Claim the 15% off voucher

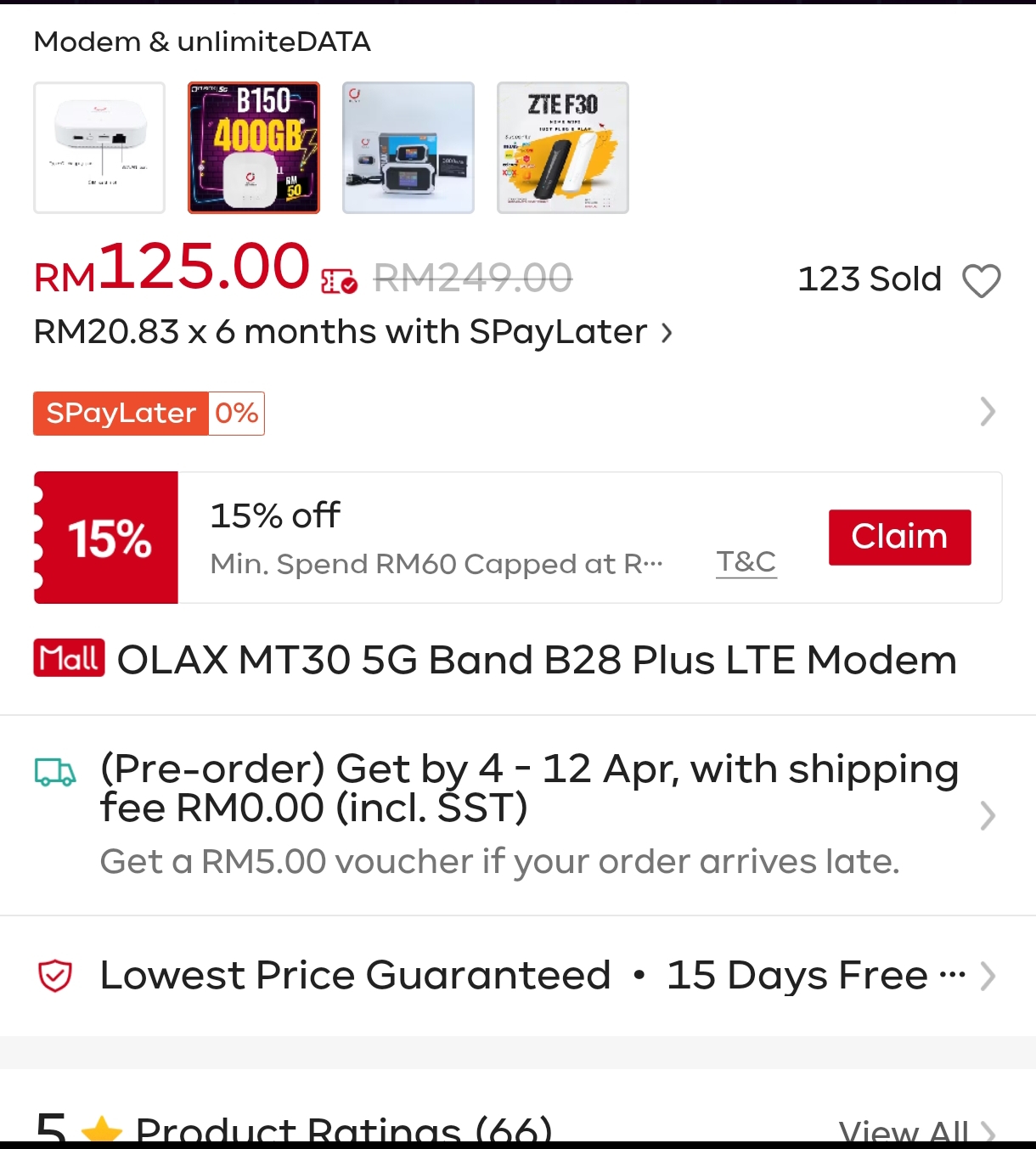coord(898,537)
